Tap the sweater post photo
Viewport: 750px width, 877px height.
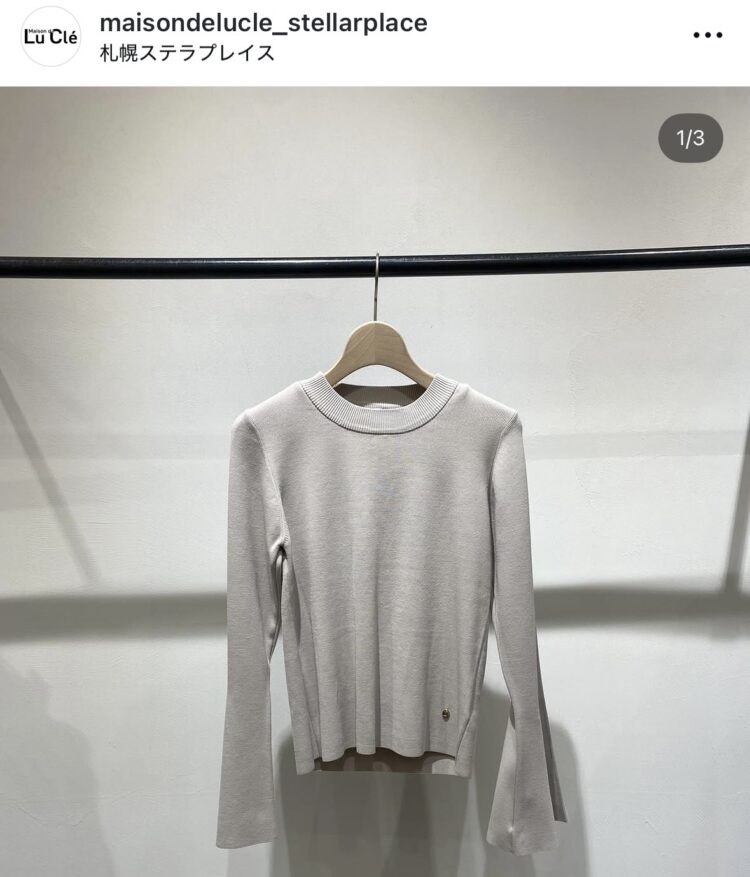(375, 500)
